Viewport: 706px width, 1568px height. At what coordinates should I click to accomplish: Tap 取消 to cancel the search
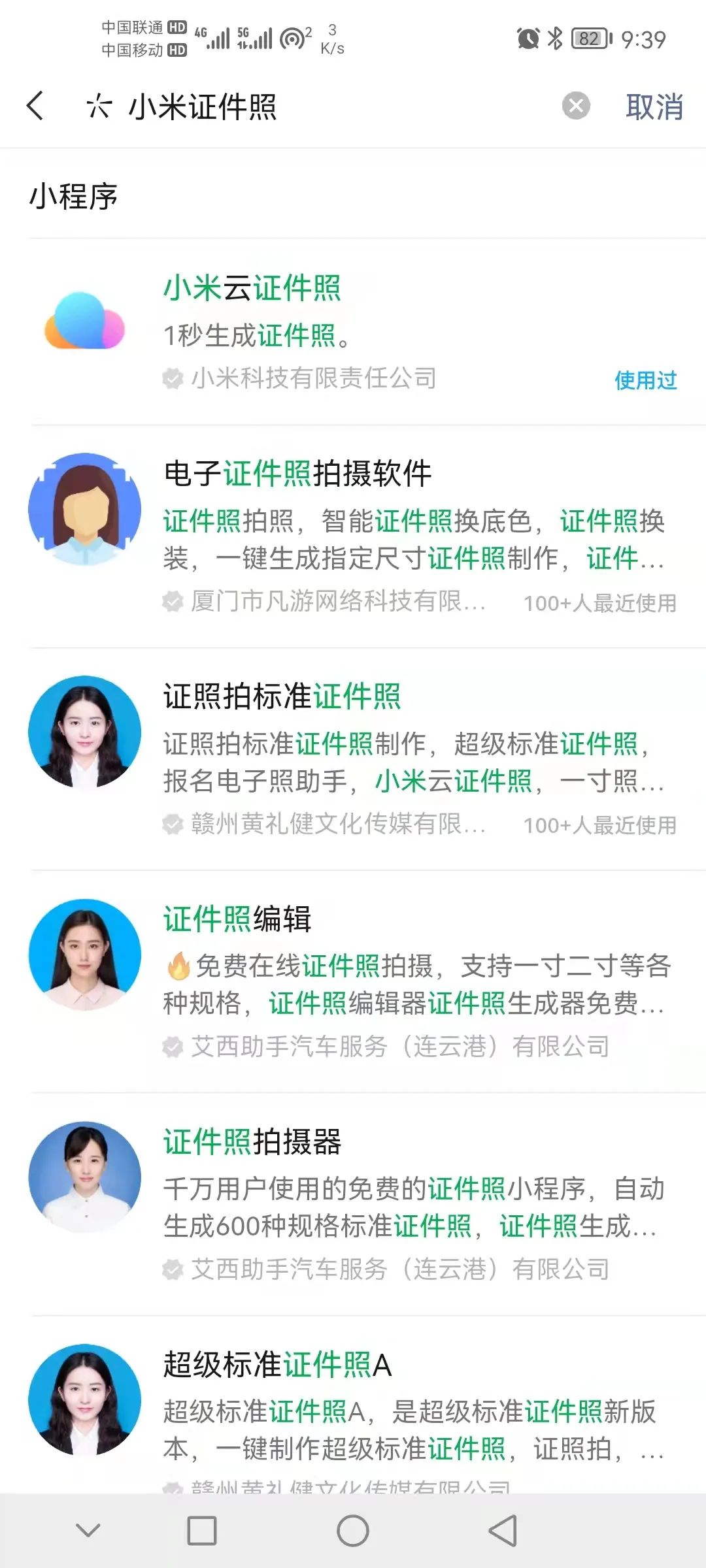pos(654,106)
